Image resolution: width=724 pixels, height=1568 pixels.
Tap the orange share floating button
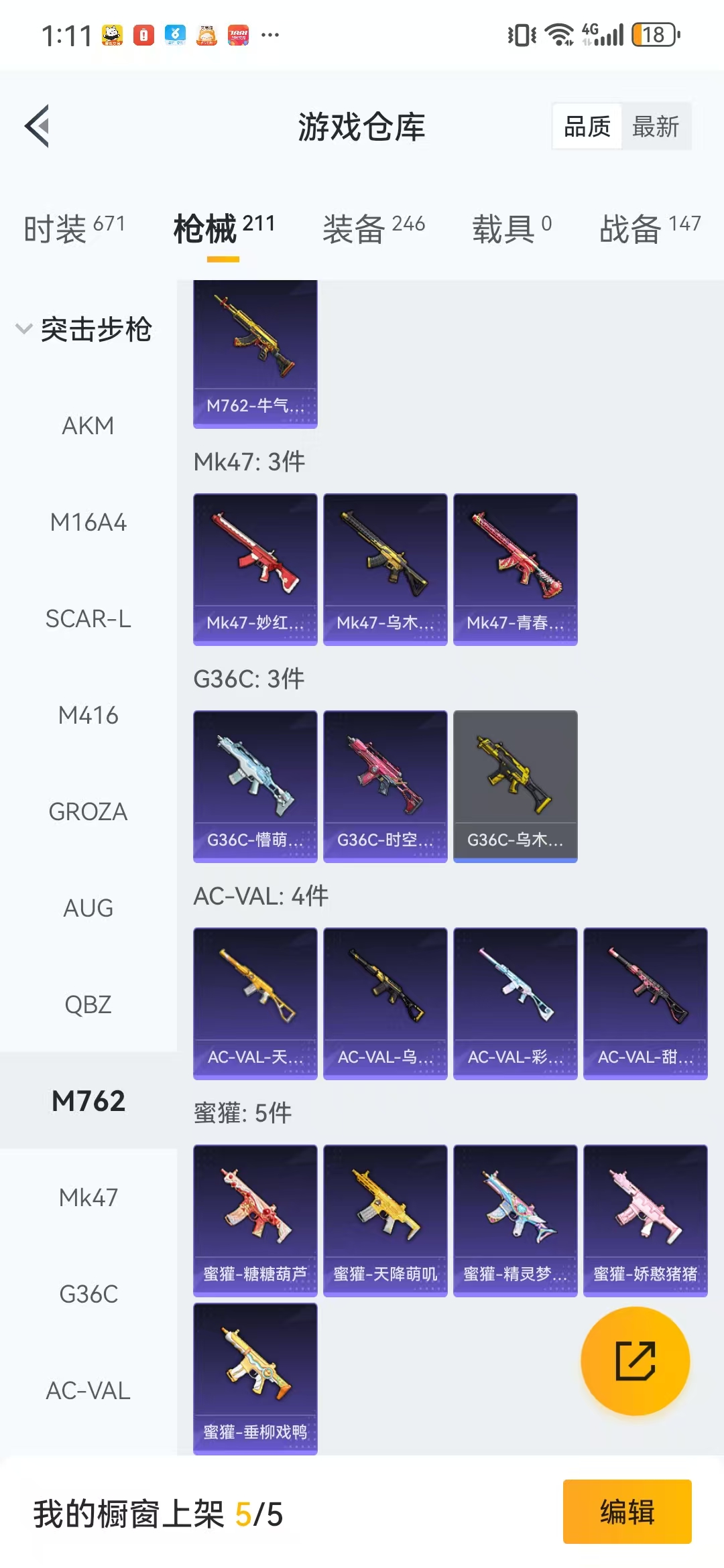point(635,1361)
